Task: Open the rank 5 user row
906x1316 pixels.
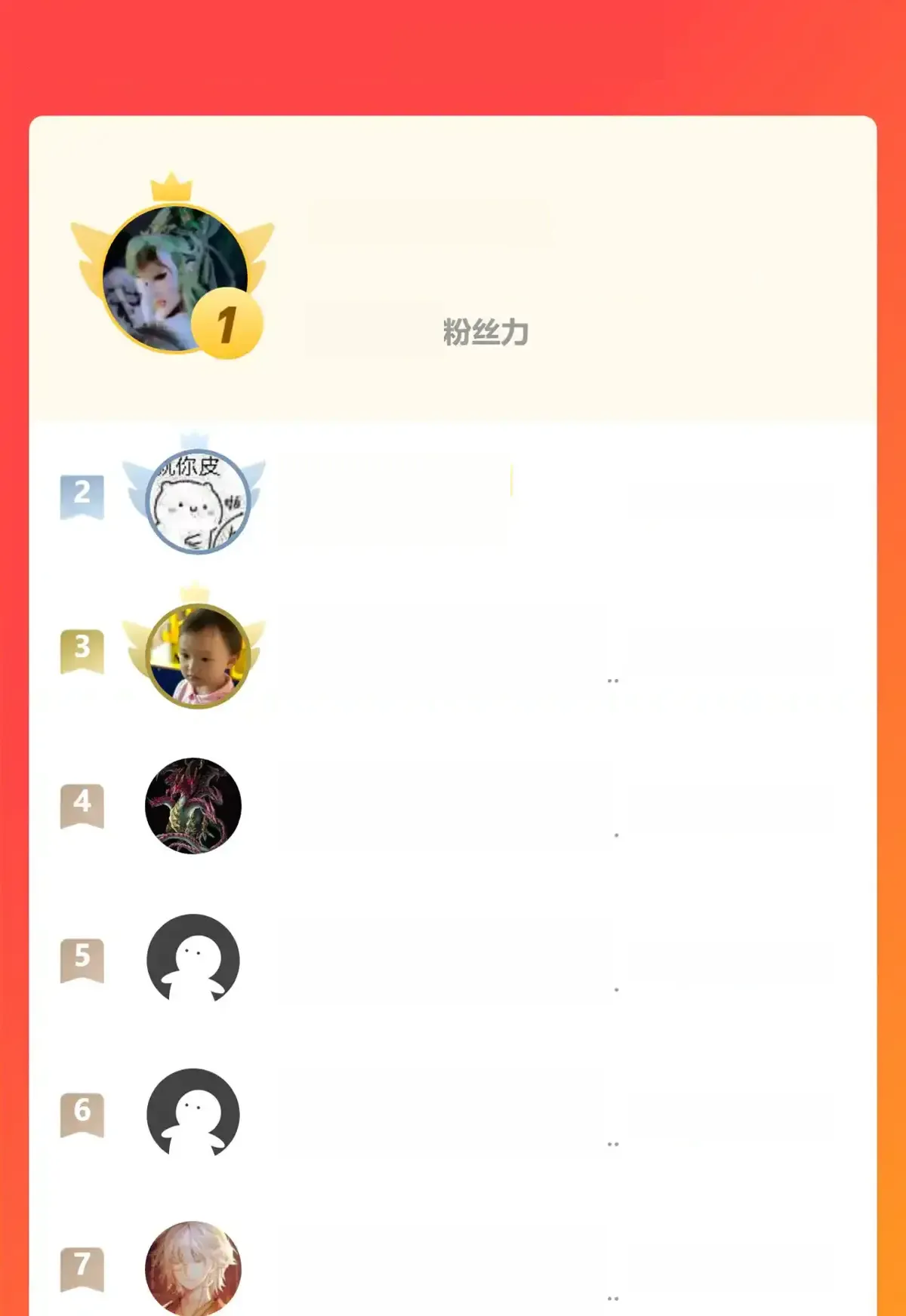Action: (453, 960)
